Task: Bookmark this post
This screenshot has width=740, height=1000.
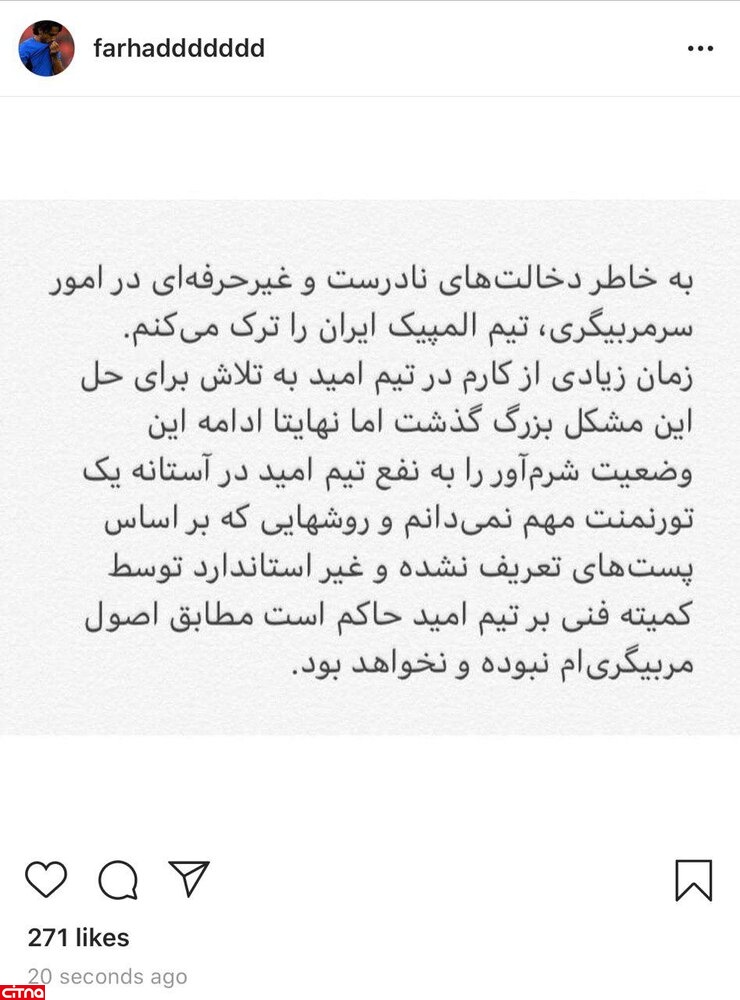Action: (x=693, y=880)
